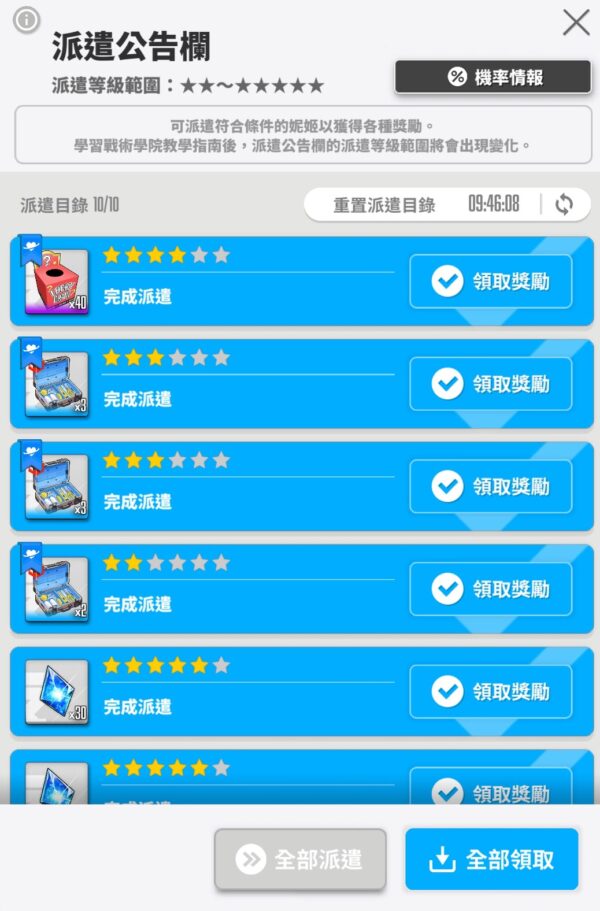
Task: Claim reward for the 4-star x40 box dispatch
Action: coord(491,281)
